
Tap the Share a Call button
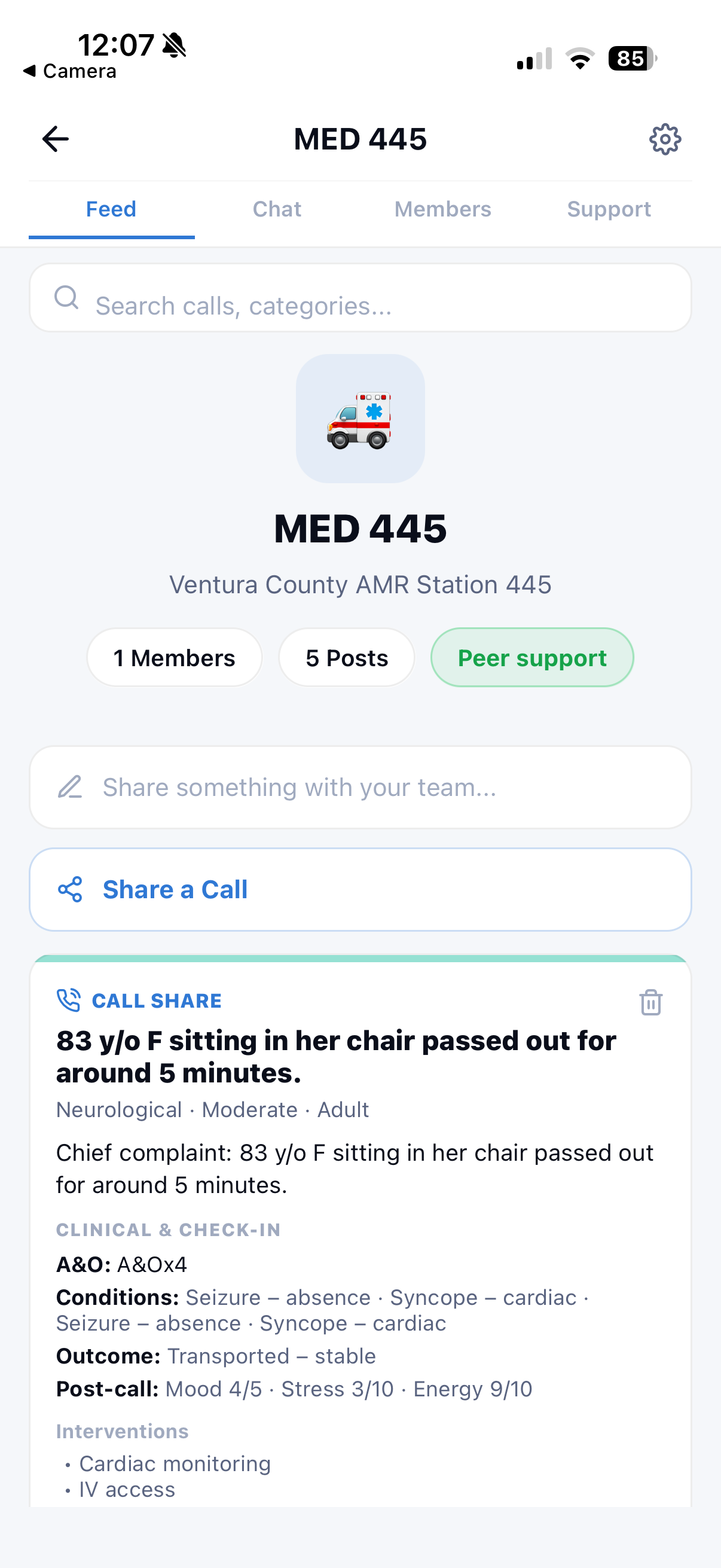[360, 890]
